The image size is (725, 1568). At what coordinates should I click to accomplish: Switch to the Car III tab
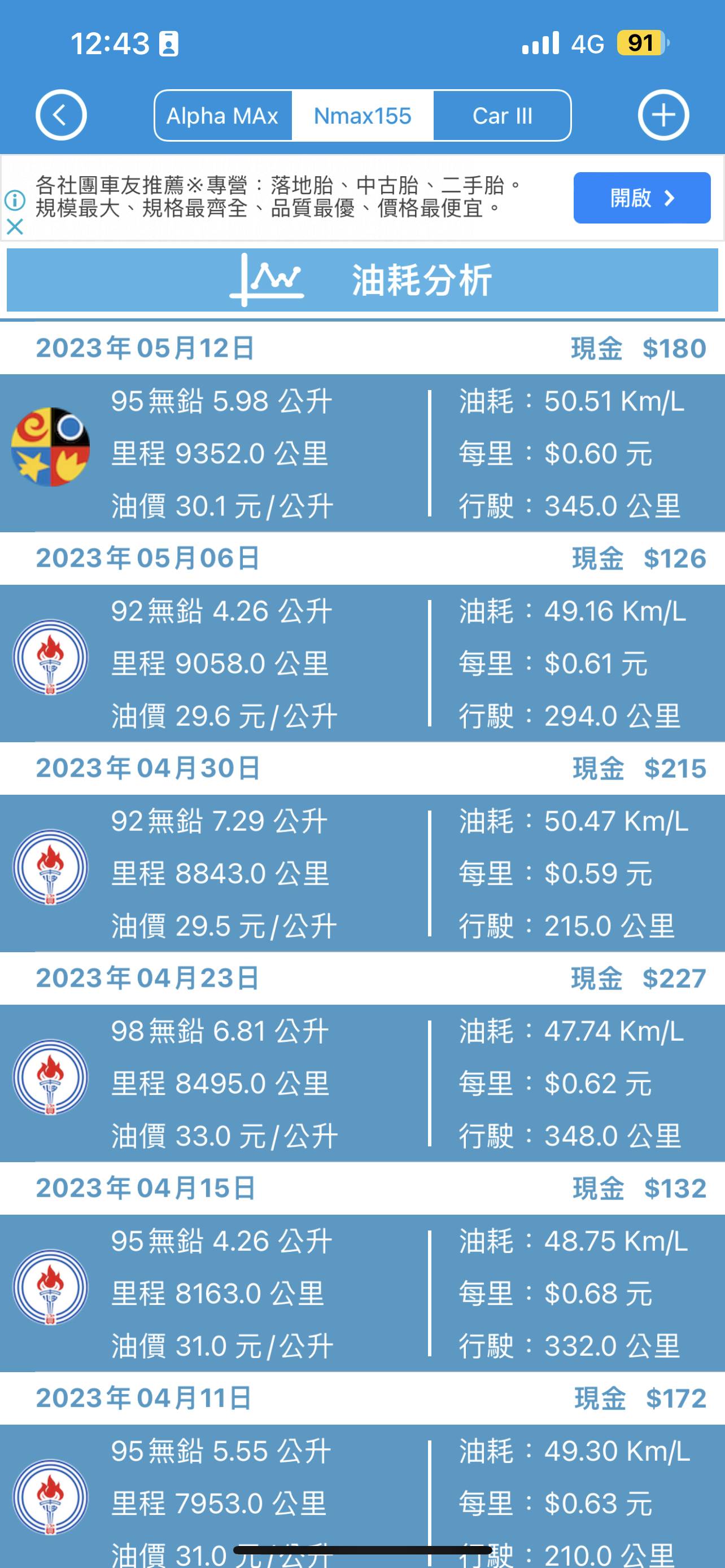[x=502, y=116]
